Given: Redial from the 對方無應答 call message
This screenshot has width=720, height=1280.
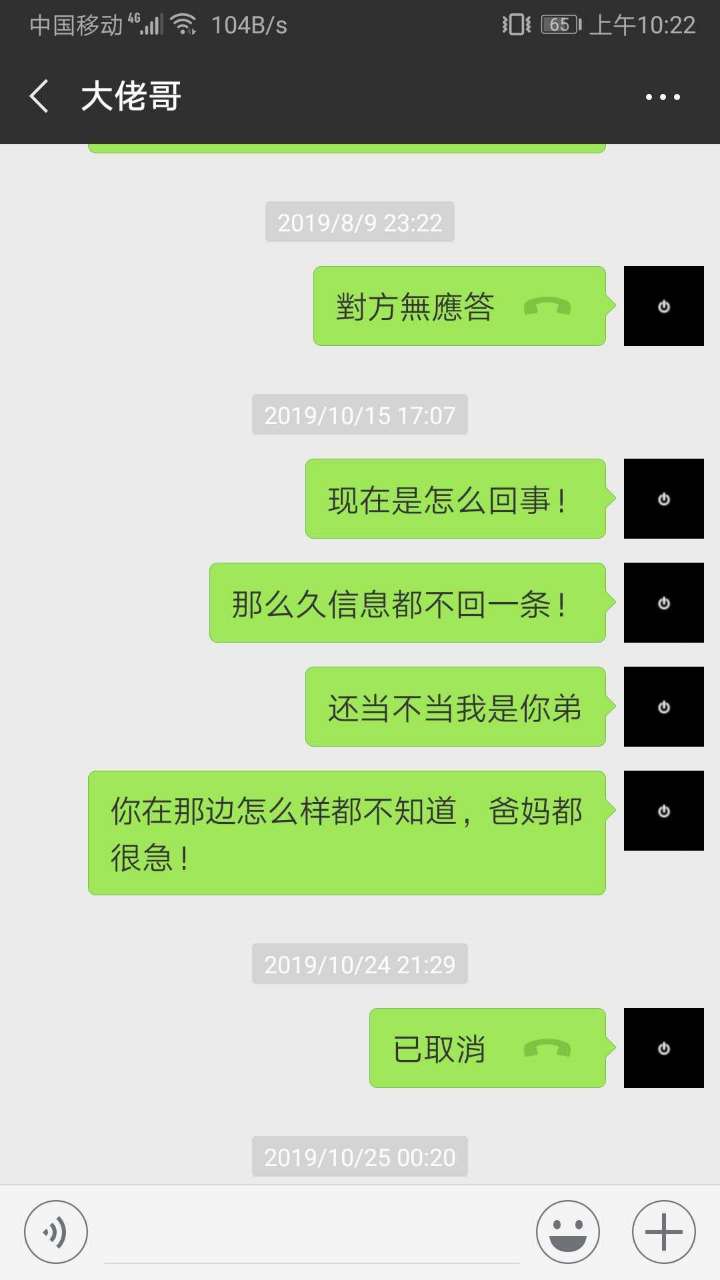Looking at the screenshot, I should click(459, 306).
